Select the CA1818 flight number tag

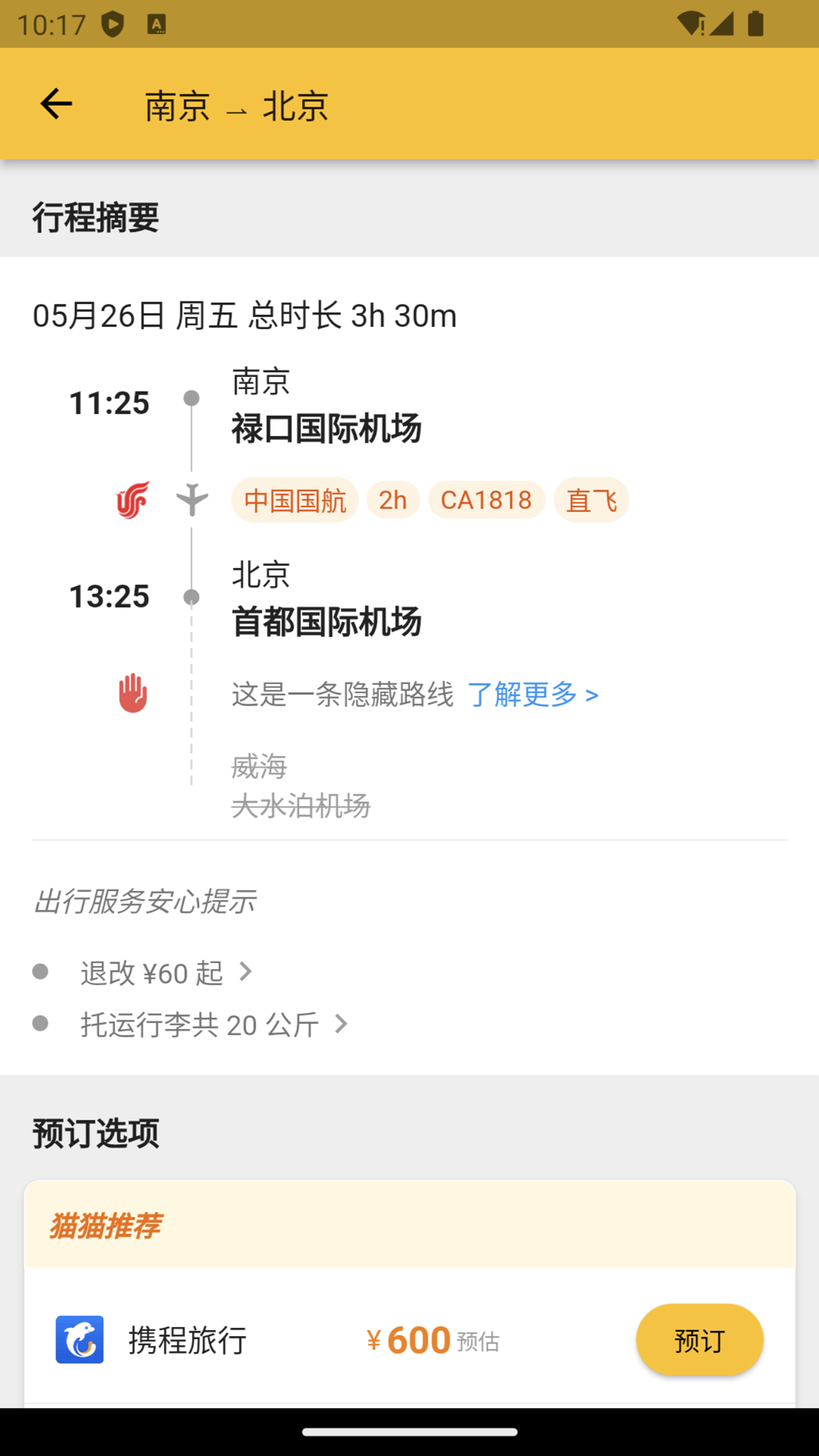487,499
